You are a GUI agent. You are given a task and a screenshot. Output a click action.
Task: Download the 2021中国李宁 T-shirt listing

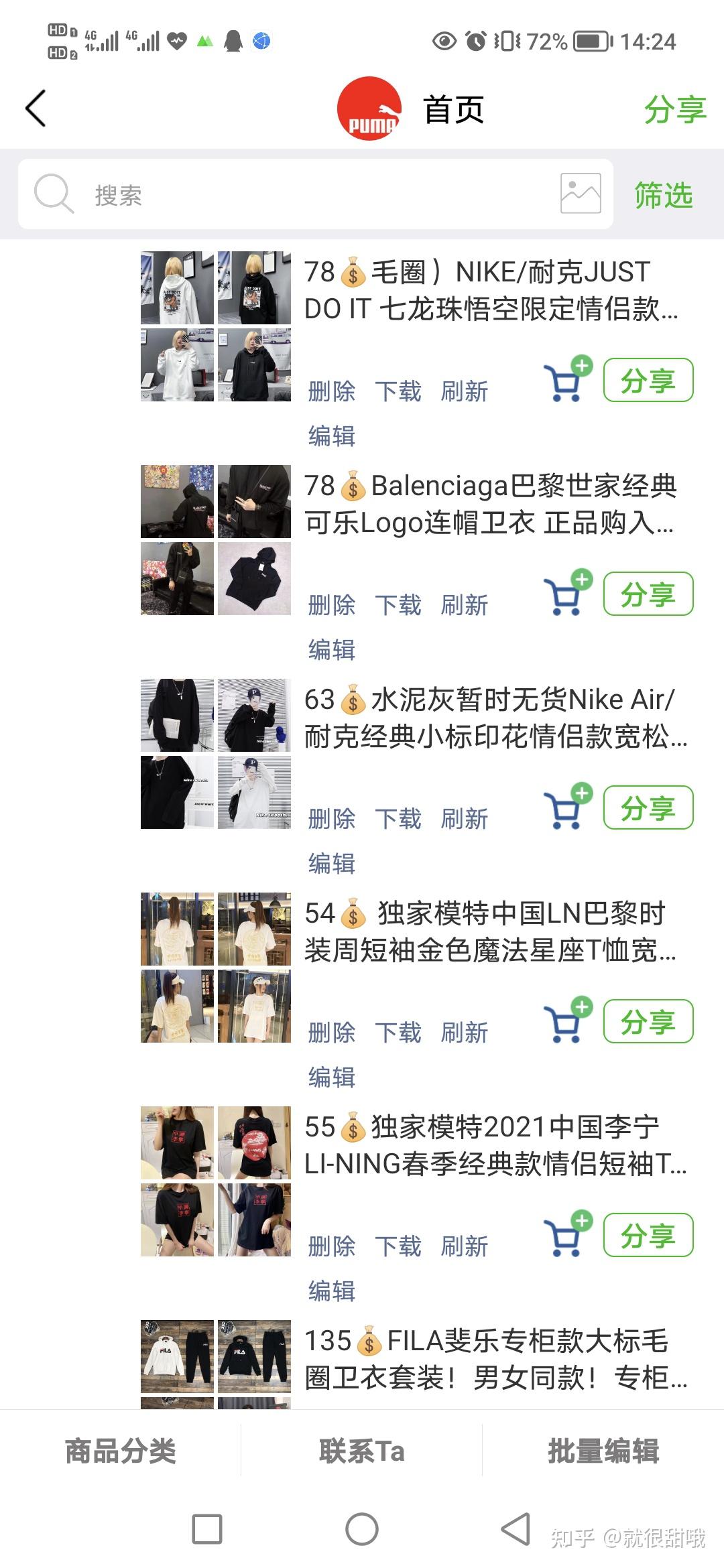tap(398, 1246)
